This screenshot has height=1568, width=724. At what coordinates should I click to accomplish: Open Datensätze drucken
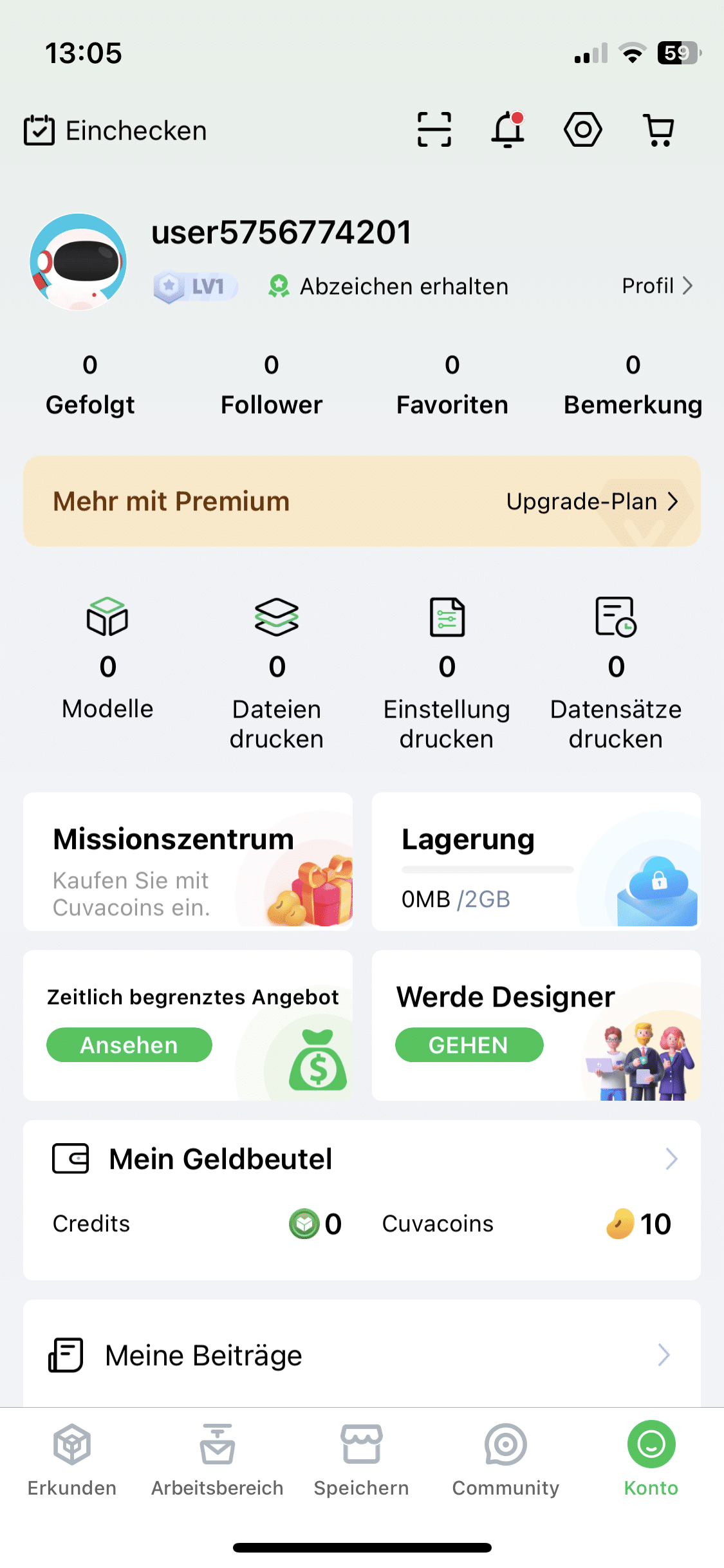[616, 673]
